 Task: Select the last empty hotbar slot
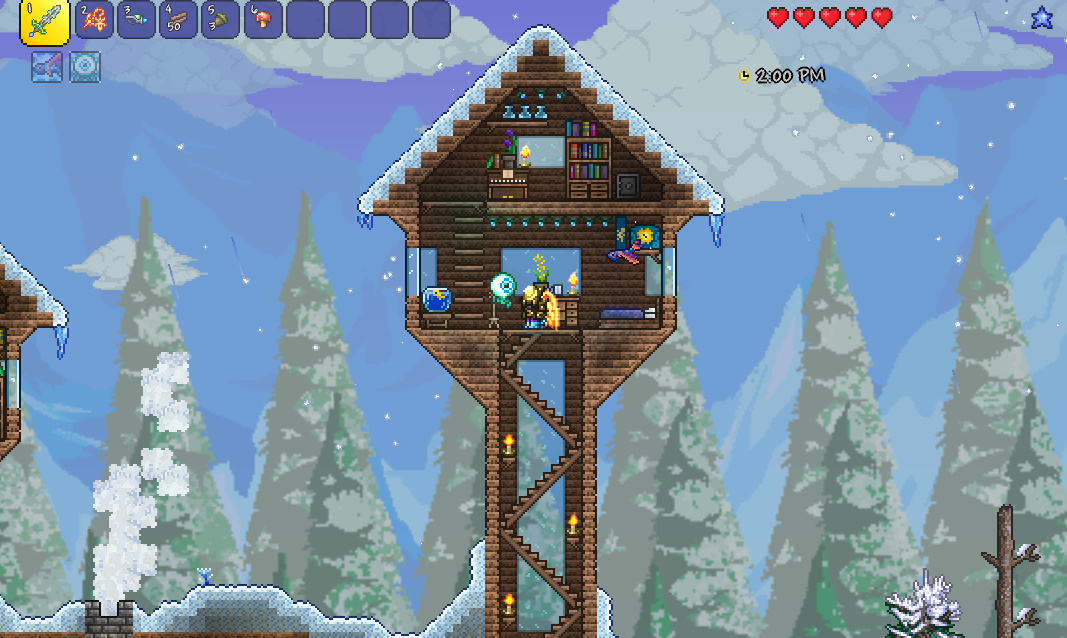[431, 20]
